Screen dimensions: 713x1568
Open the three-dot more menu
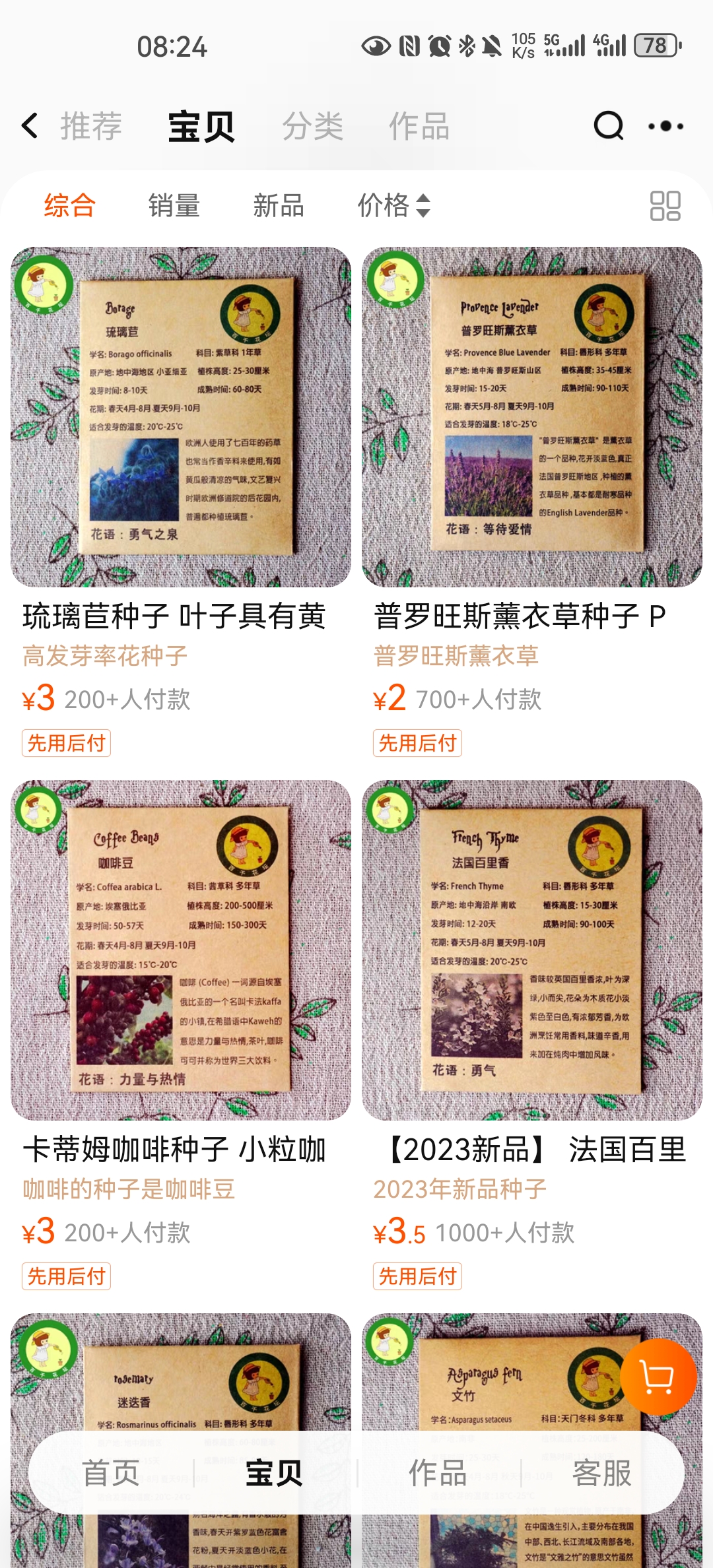(x=665, y=125)
